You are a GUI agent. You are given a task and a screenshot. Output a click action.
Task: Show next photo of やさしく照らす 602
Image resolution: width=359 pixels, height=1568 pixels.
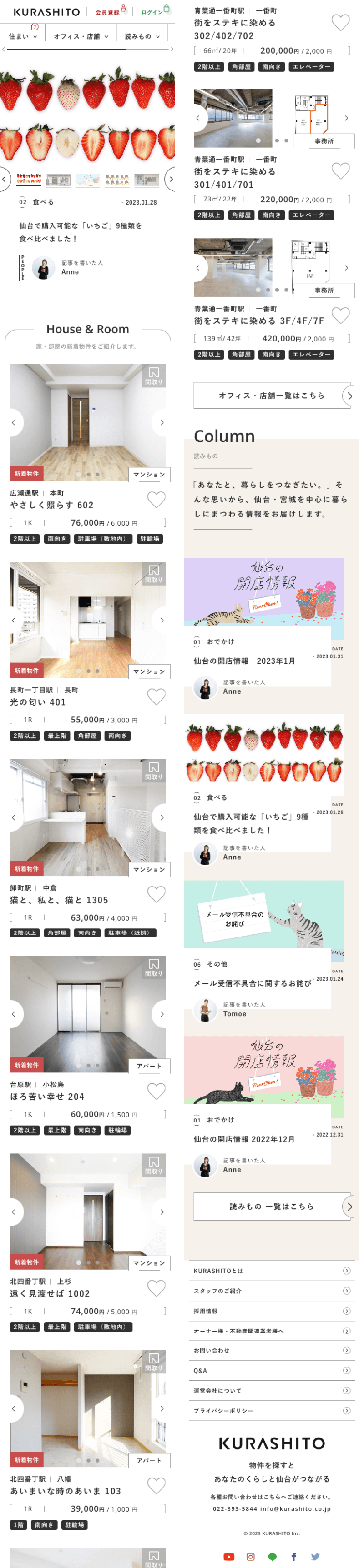[x=162, y=422]
